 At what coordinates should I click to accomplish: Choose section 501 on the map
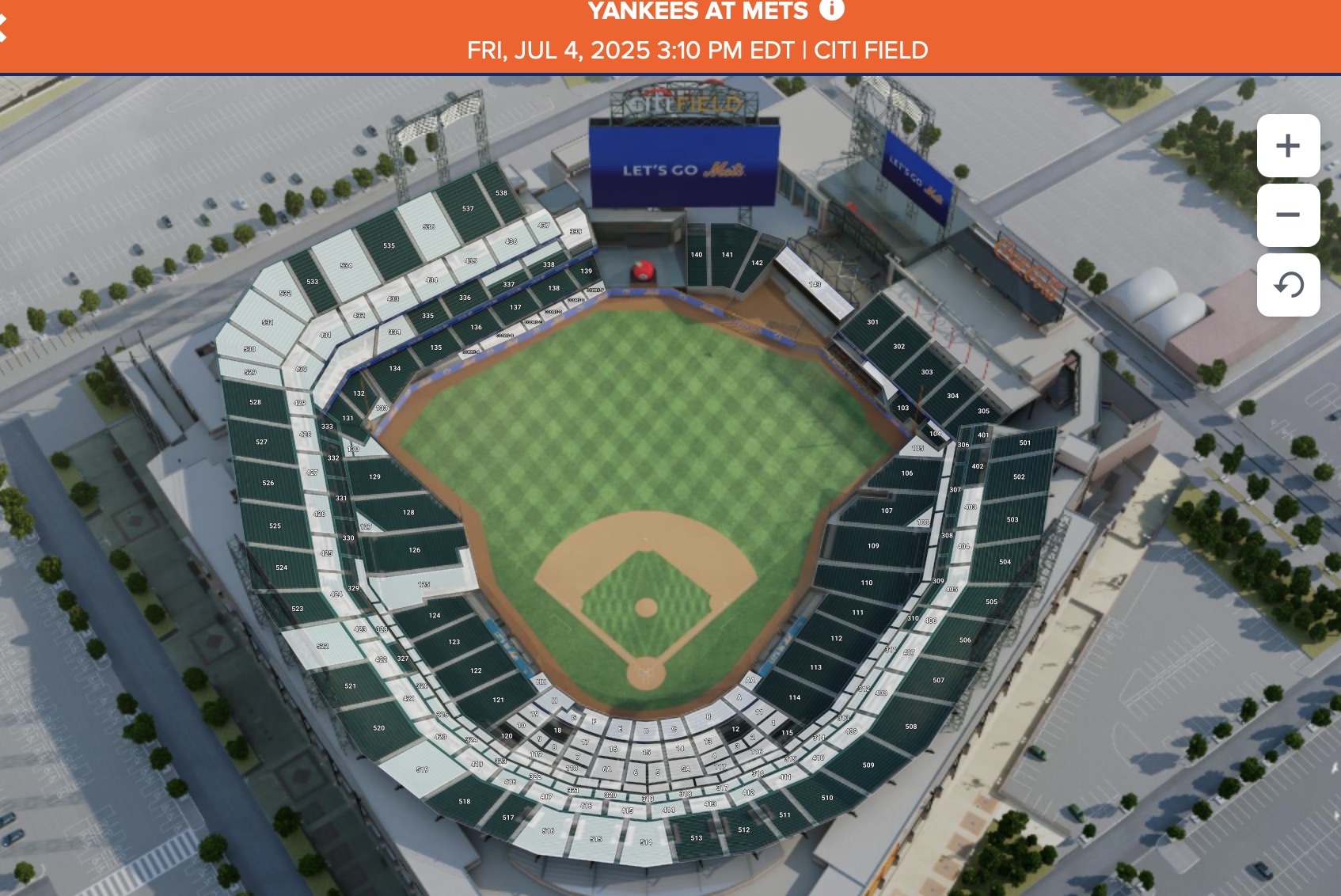[1025, 443]
